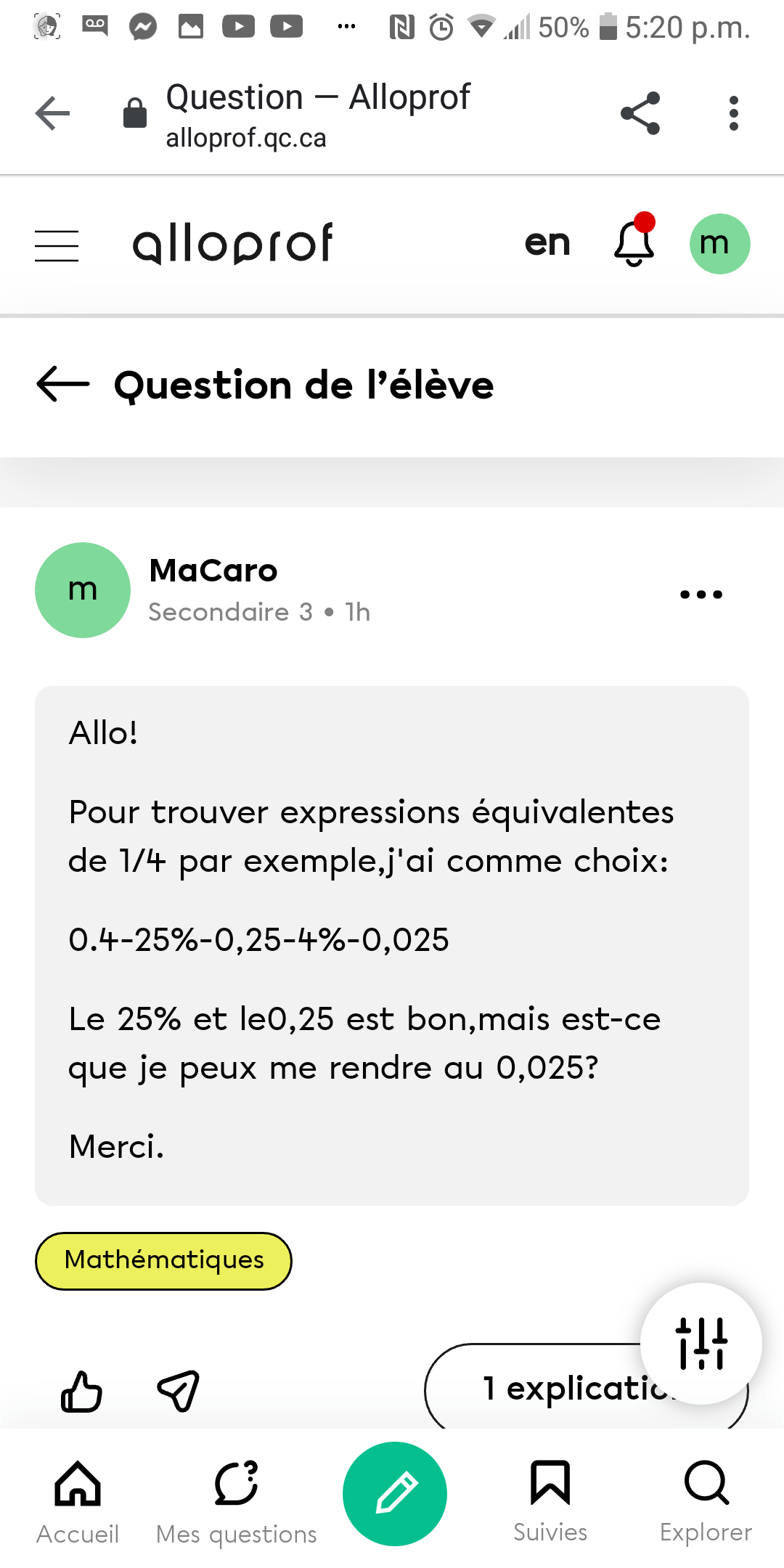Write a new question with pencil button
The width and height of the screenshot is (784, 1568).
(395, 1493)
